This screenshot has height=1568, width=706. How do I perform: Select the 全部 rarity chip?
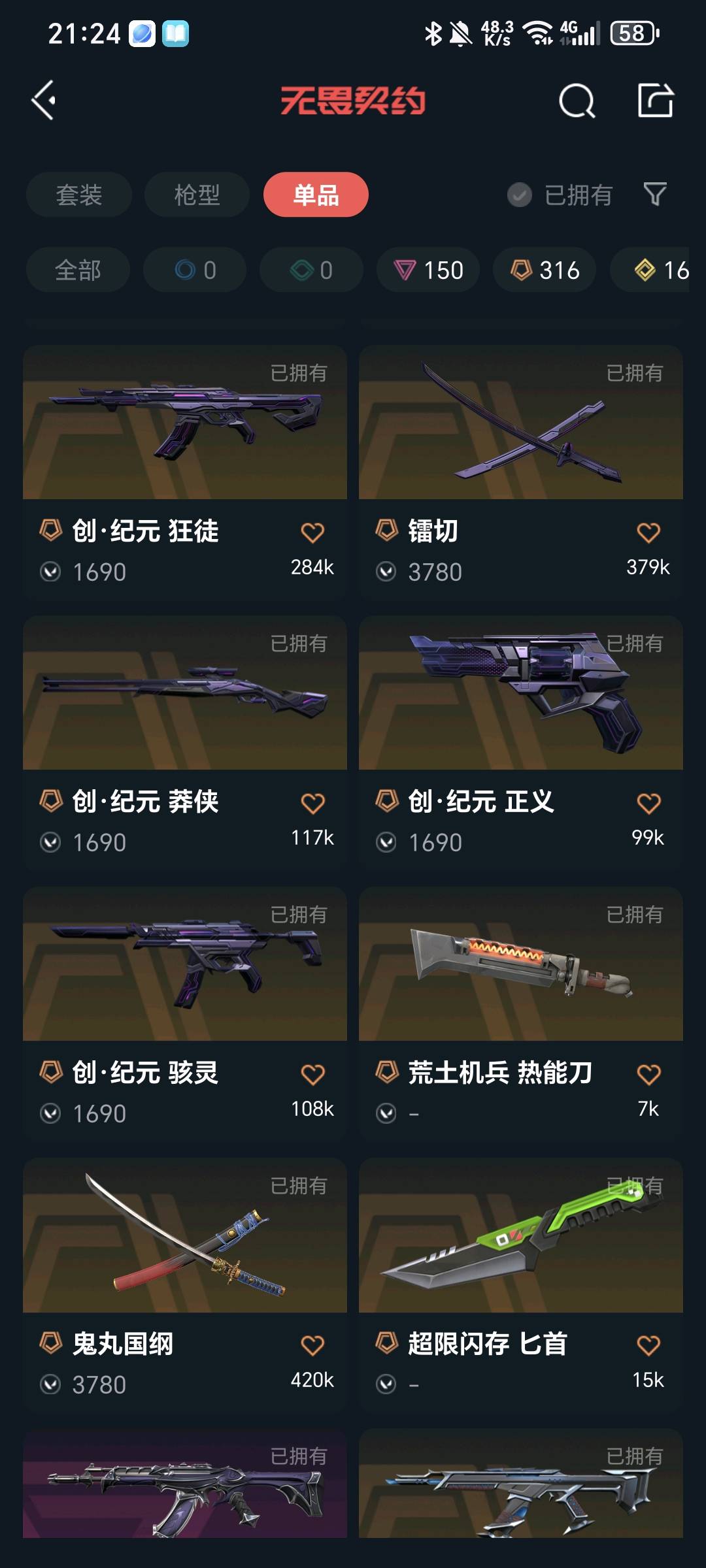click(x=78, y=270)
